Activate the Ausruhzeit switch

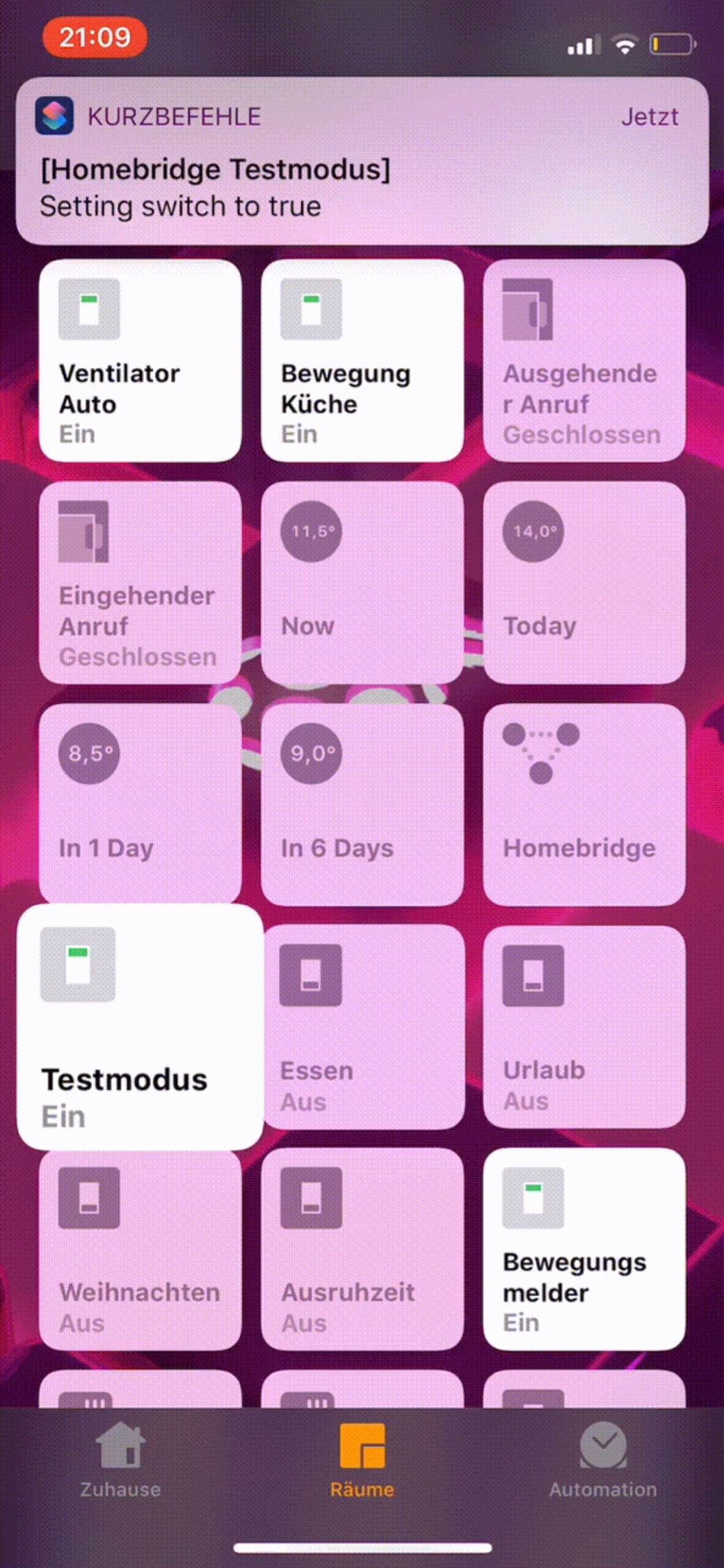point(362,1249)
